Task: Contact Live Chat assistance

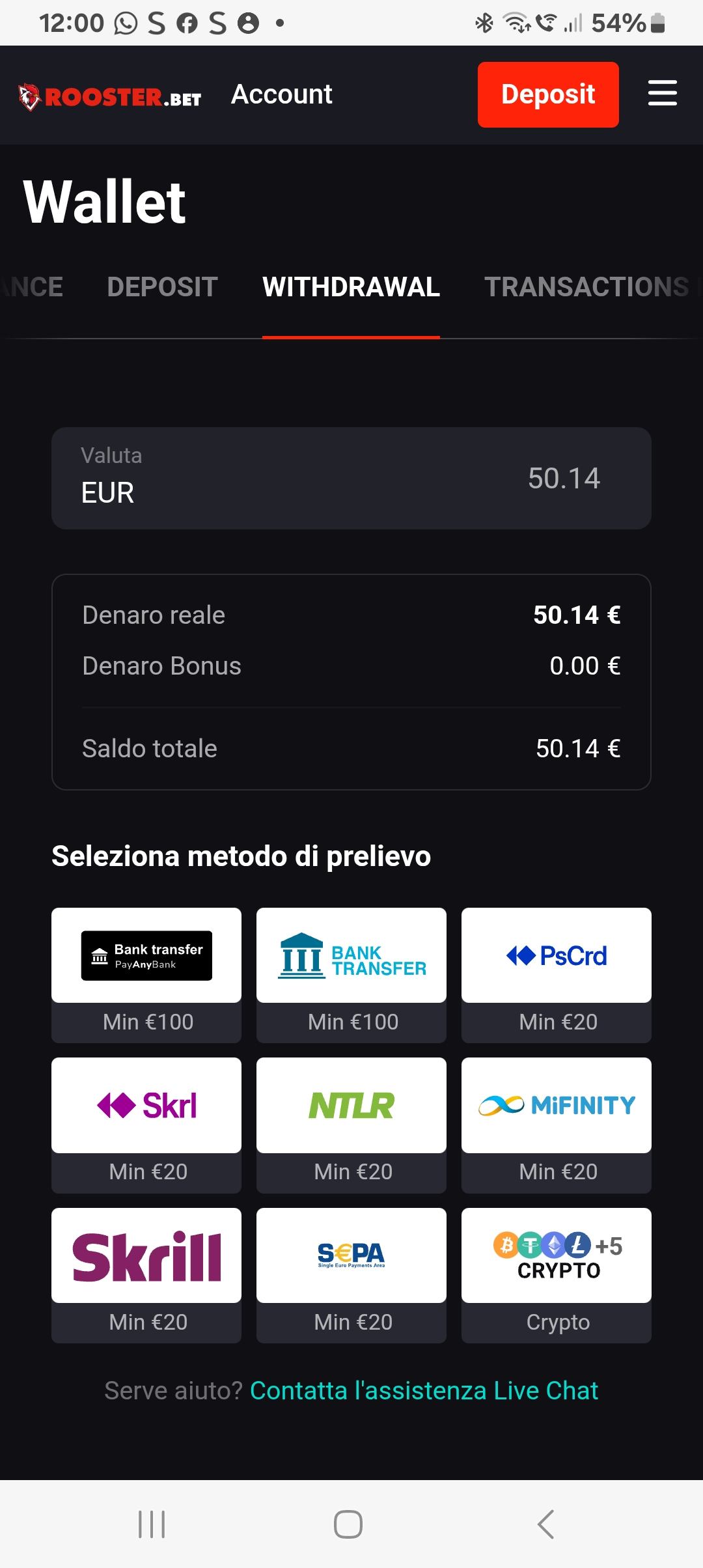Action: pyautogui.click(x=424, y=1390)
